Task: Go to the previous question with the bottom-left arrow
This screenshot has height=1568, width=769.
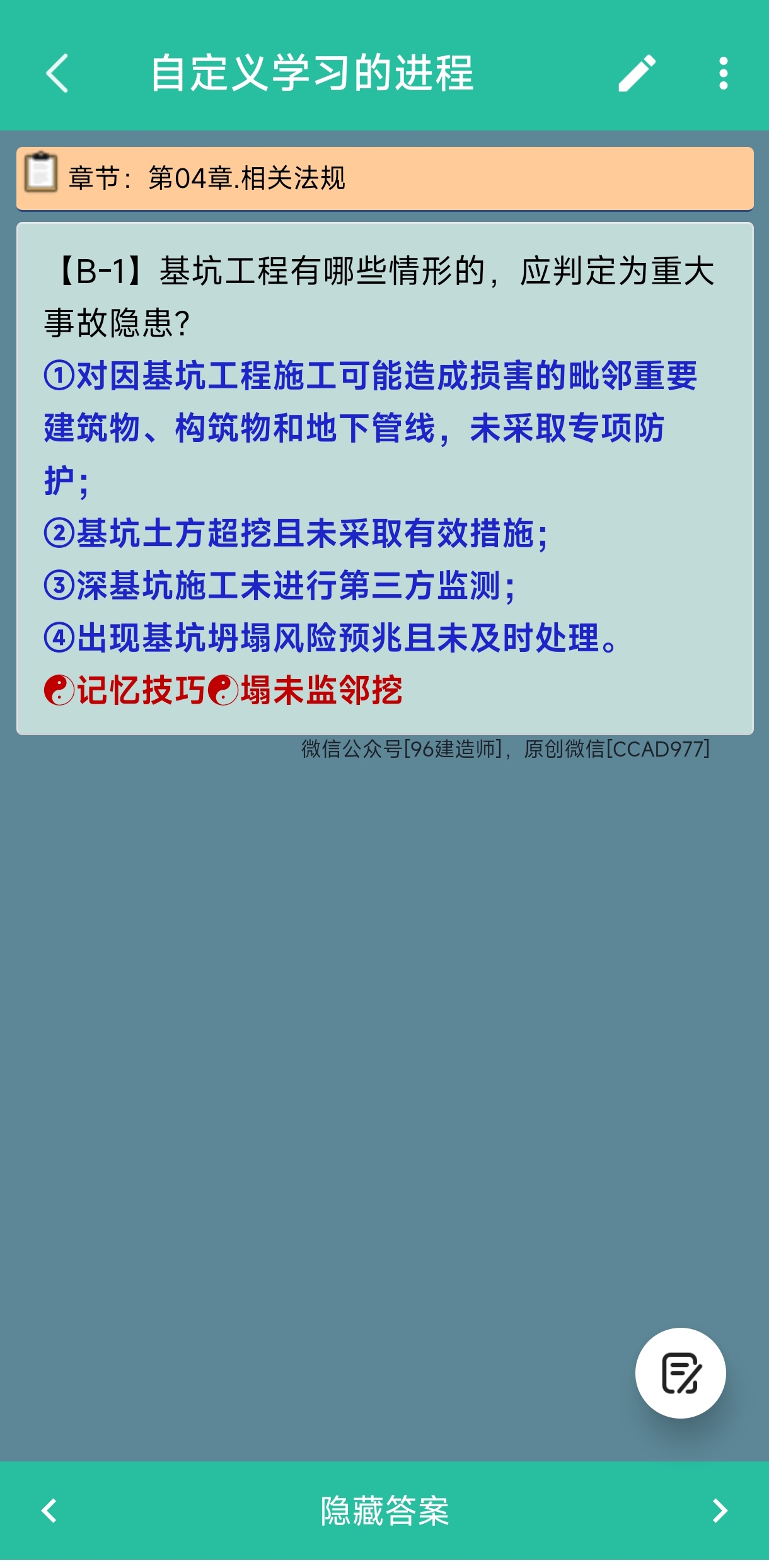Action: pyautogui.click(x=49, y=1511)
